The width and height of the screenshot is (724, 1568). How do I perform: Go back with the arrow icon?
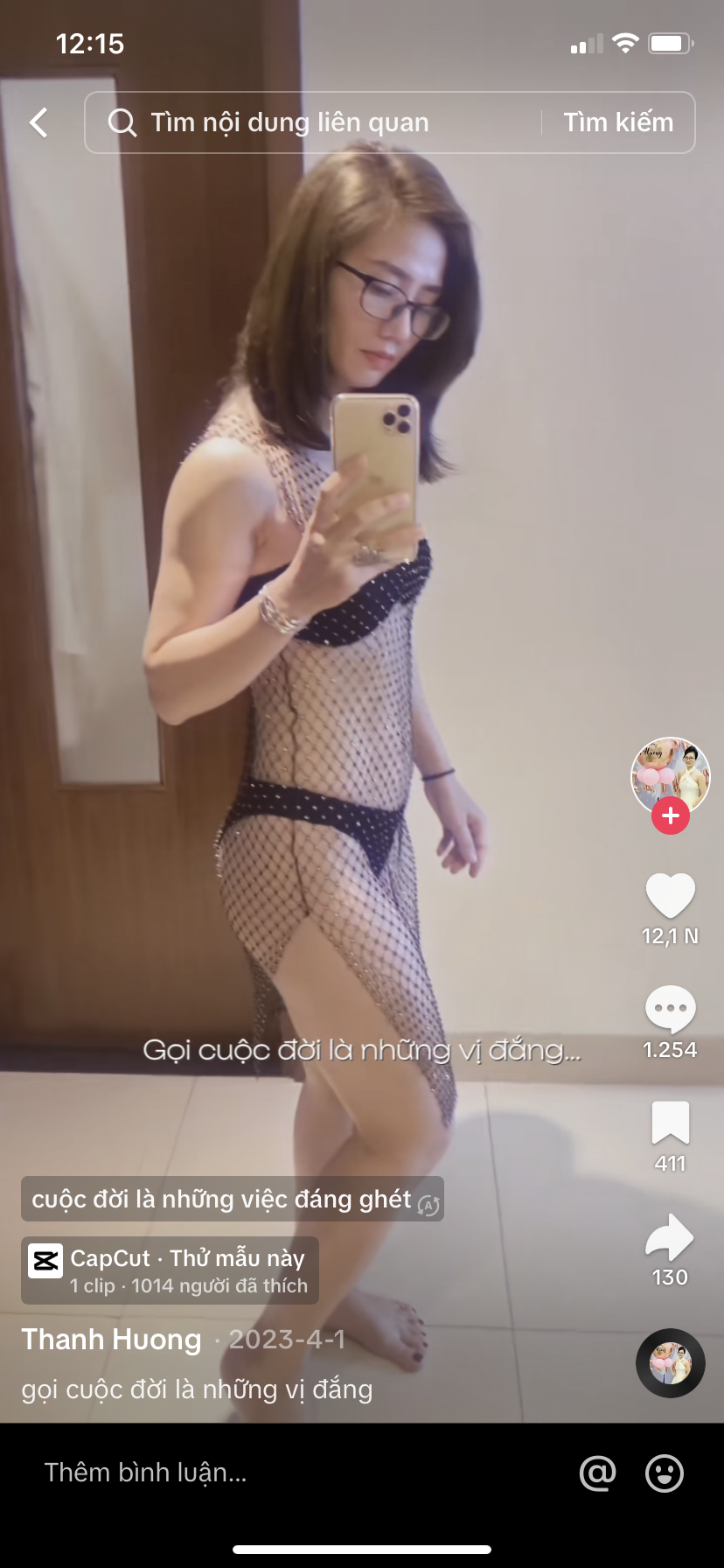point(39,122)
